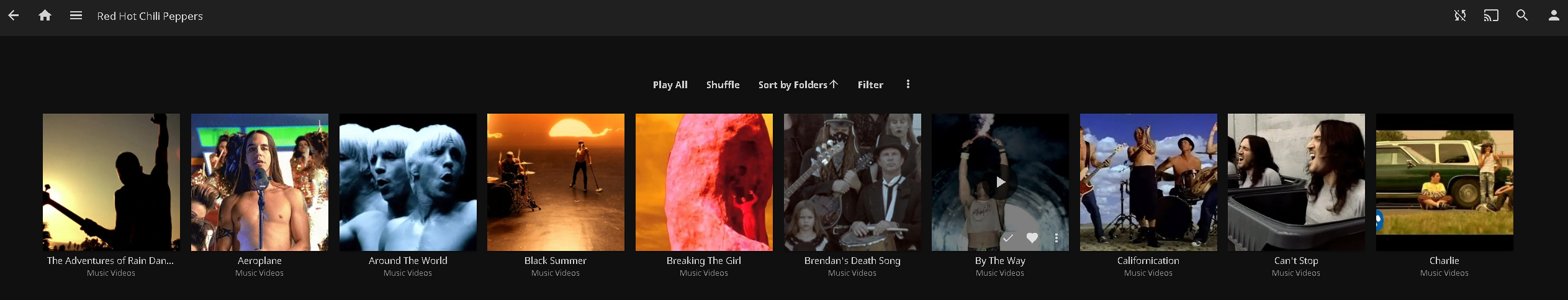Open the SyncPlay icon
Screen dimensions: 1568x300
[1460, 16]
